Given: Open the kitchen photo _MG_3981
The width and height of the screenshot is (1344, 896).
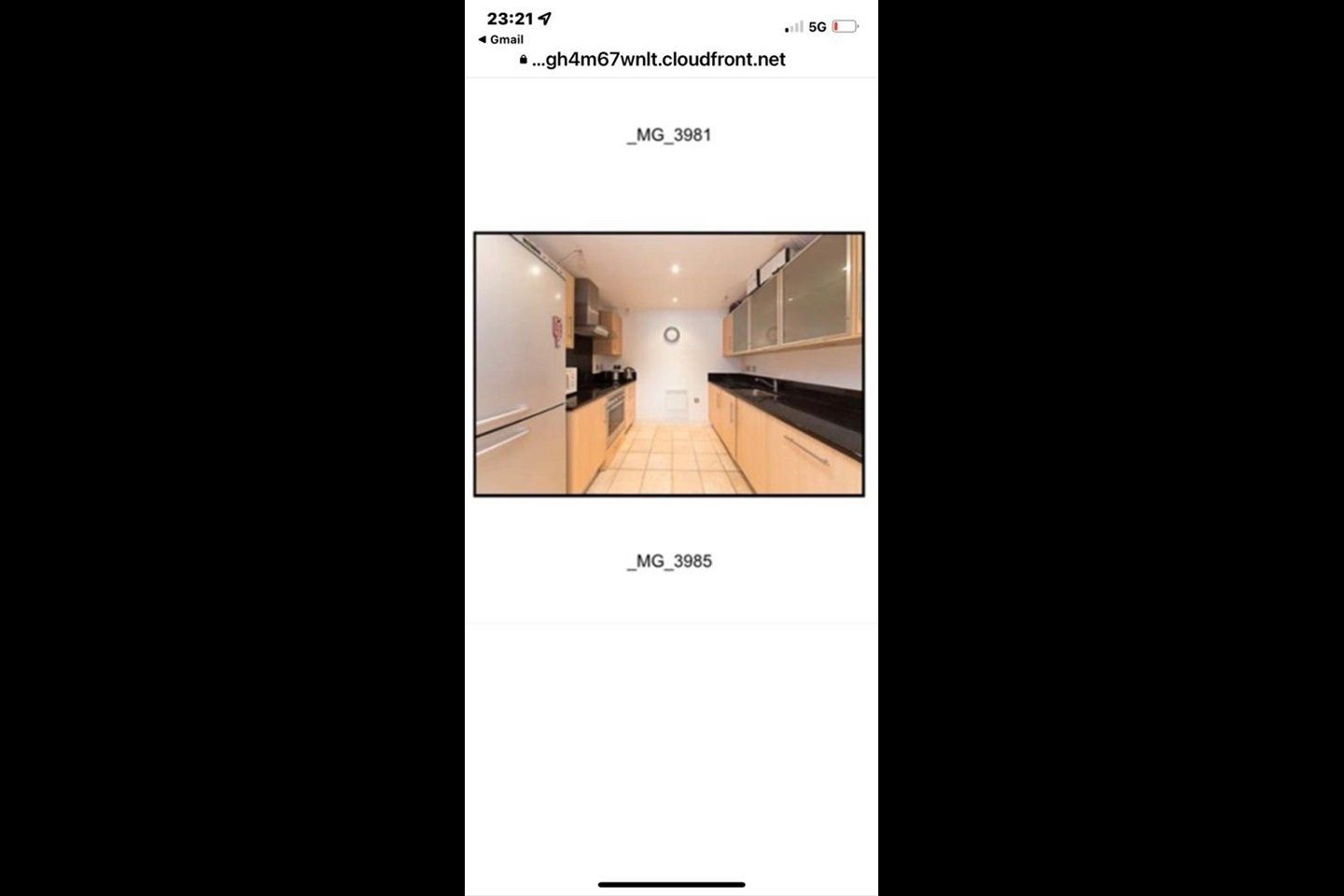Looking at the screenshot, I should (669, 364).
